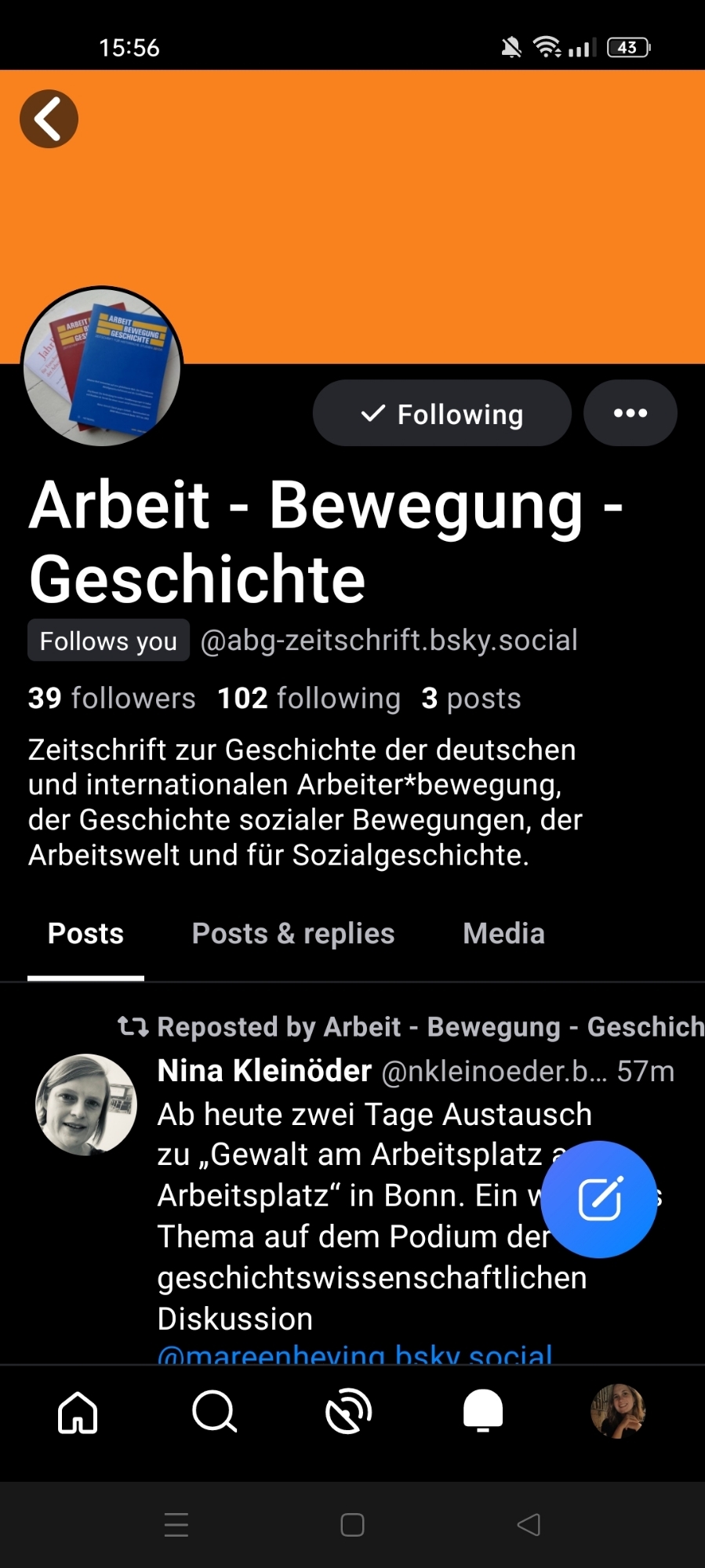View the Arbeit - Bewegung - Geschichte profile picture

tap(102, 367)
